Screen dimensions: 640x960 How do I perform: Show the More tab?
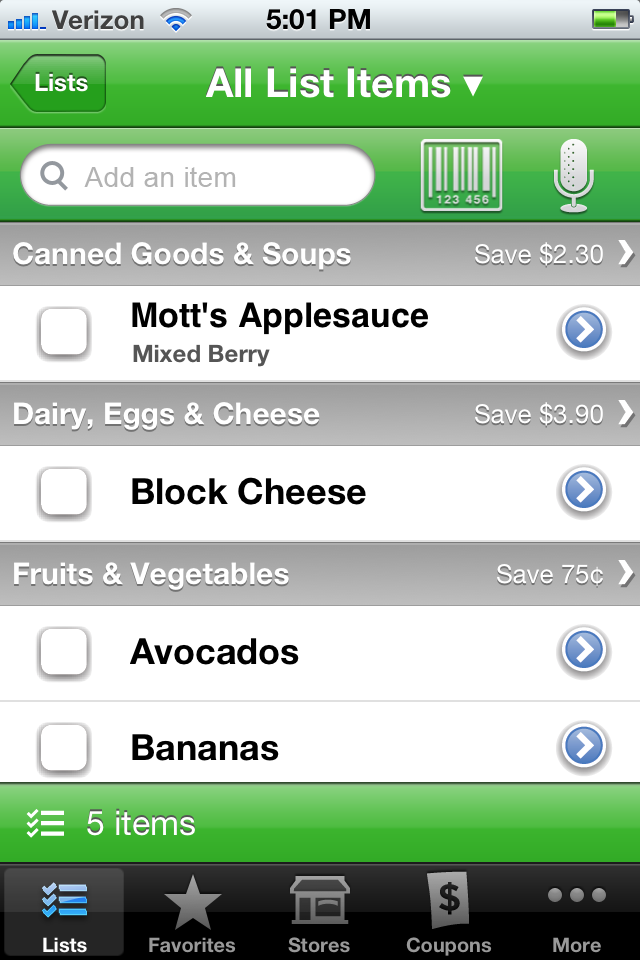577,912
